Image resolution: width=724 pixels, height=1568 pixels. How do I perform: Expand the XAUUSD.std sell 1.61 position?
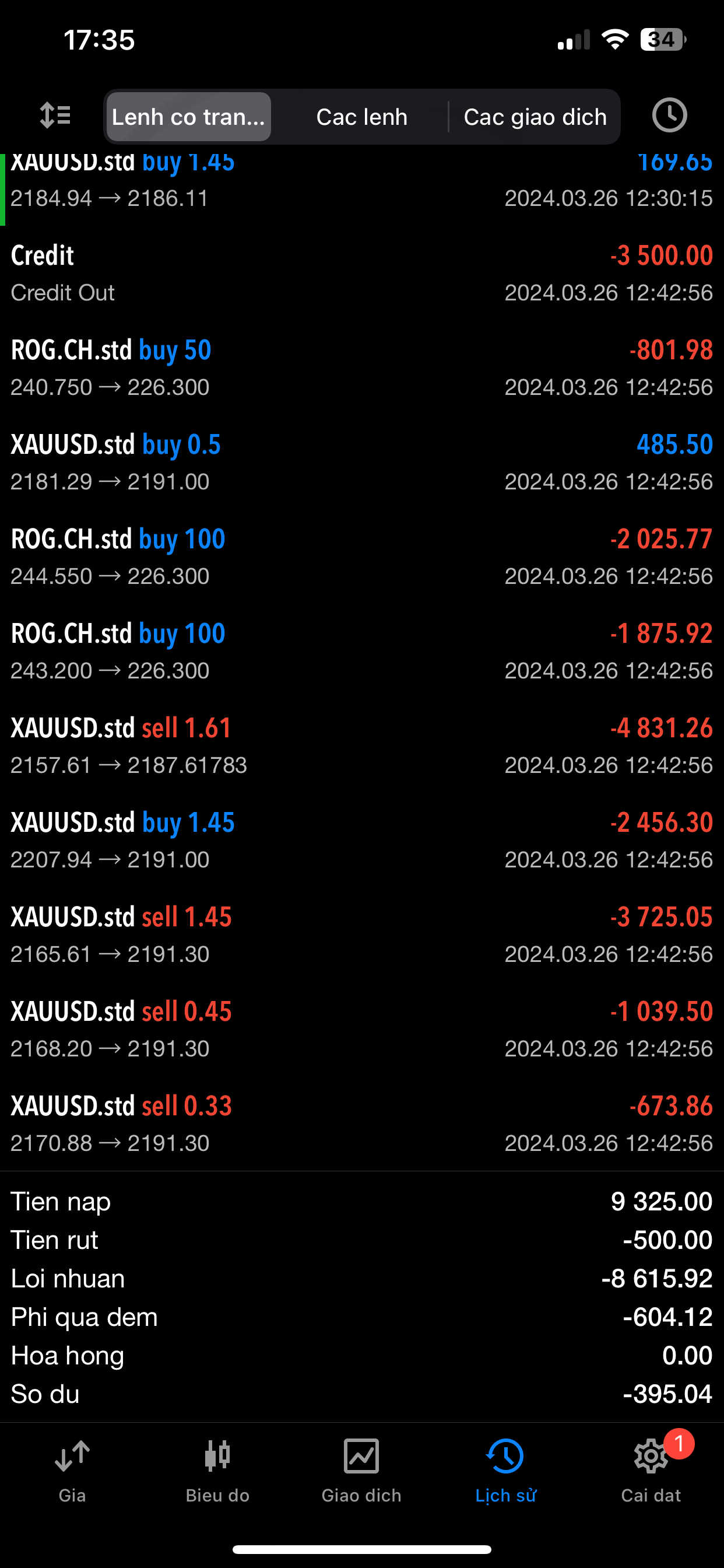coord(361,745)
